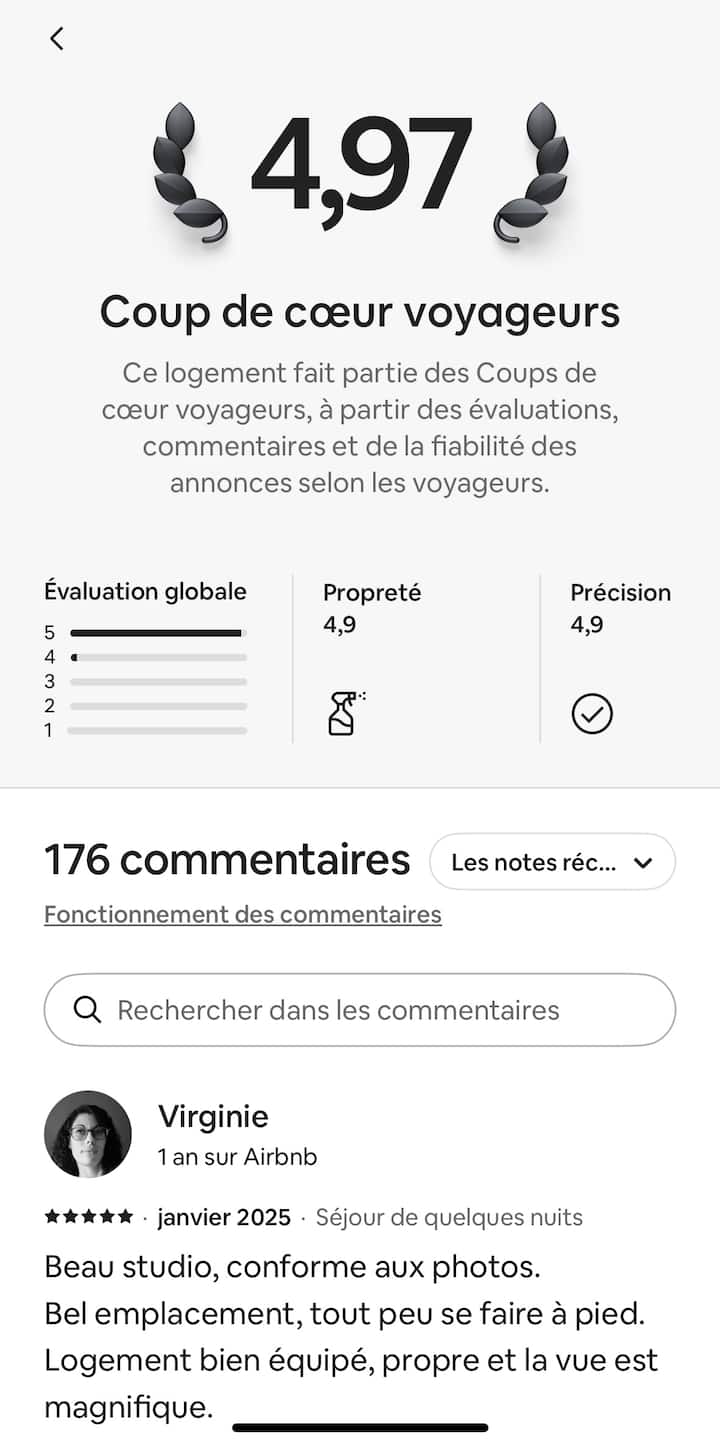Go back using the top arrow
Image resolution: width=720 pixels, height=1447 pixels.
(x=57, y=39)
